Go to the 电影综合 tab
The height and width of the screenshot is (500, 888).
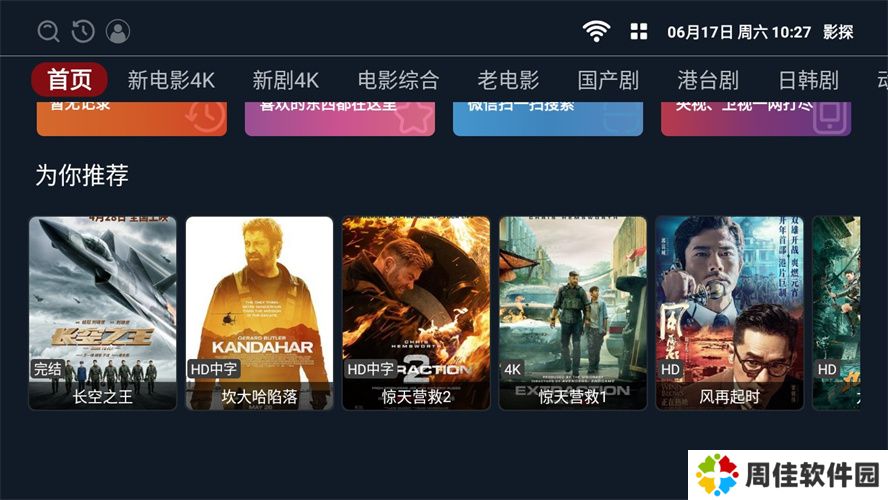click(x=398, y=80)
